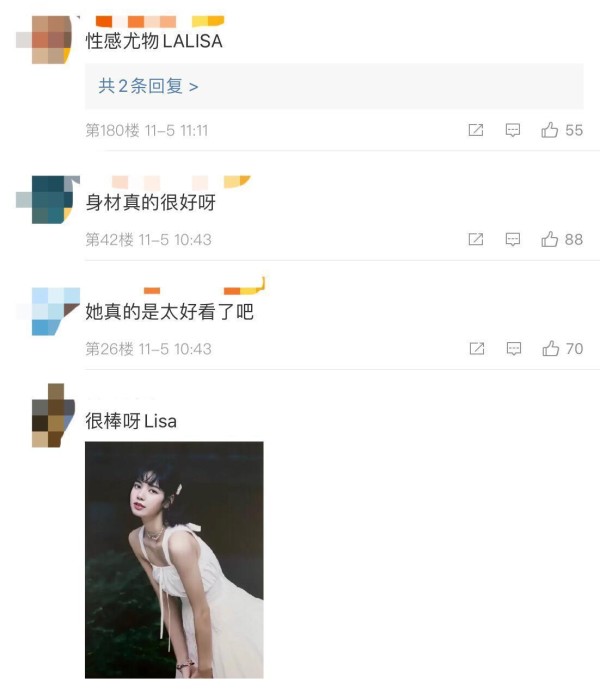
Task: Open the image in the 很棒呀Lisa comment
Action: [x=174, y=560]
